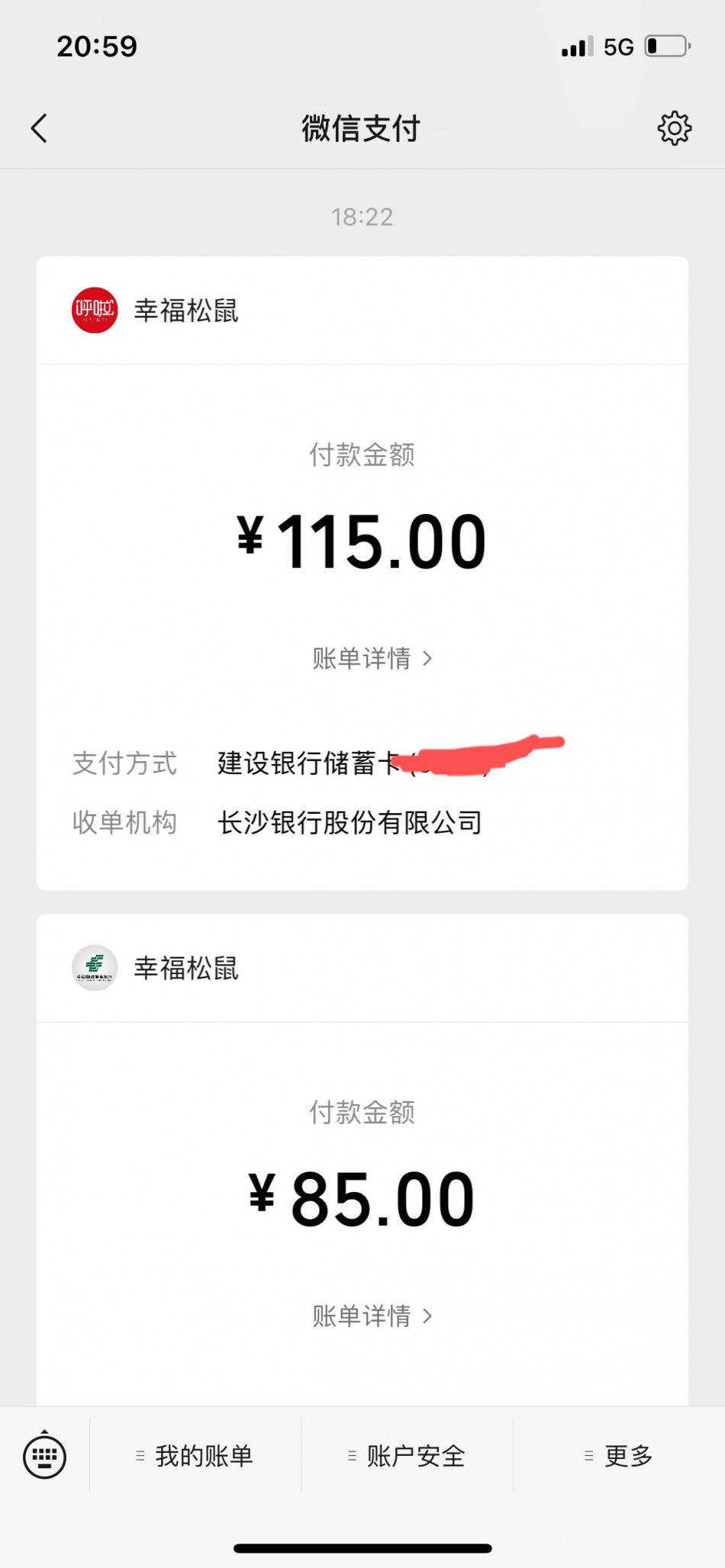The height and width of the screenshot is (1568, 725).
Task: Switch to keyboard input mode
Action: coord(44,1456)
